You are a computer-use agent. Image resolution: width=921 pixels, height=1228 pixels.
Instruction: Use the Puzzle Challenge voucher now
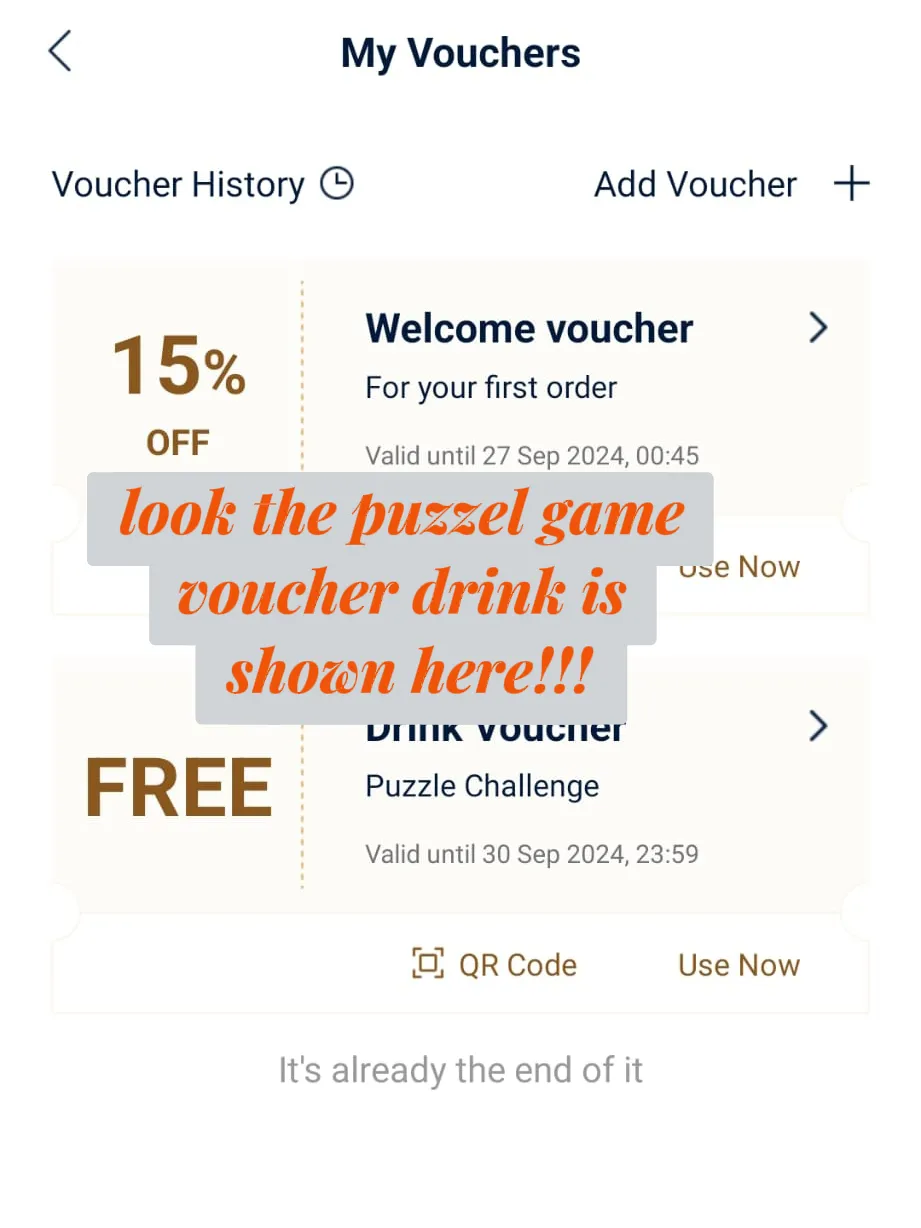pos(739,965)
